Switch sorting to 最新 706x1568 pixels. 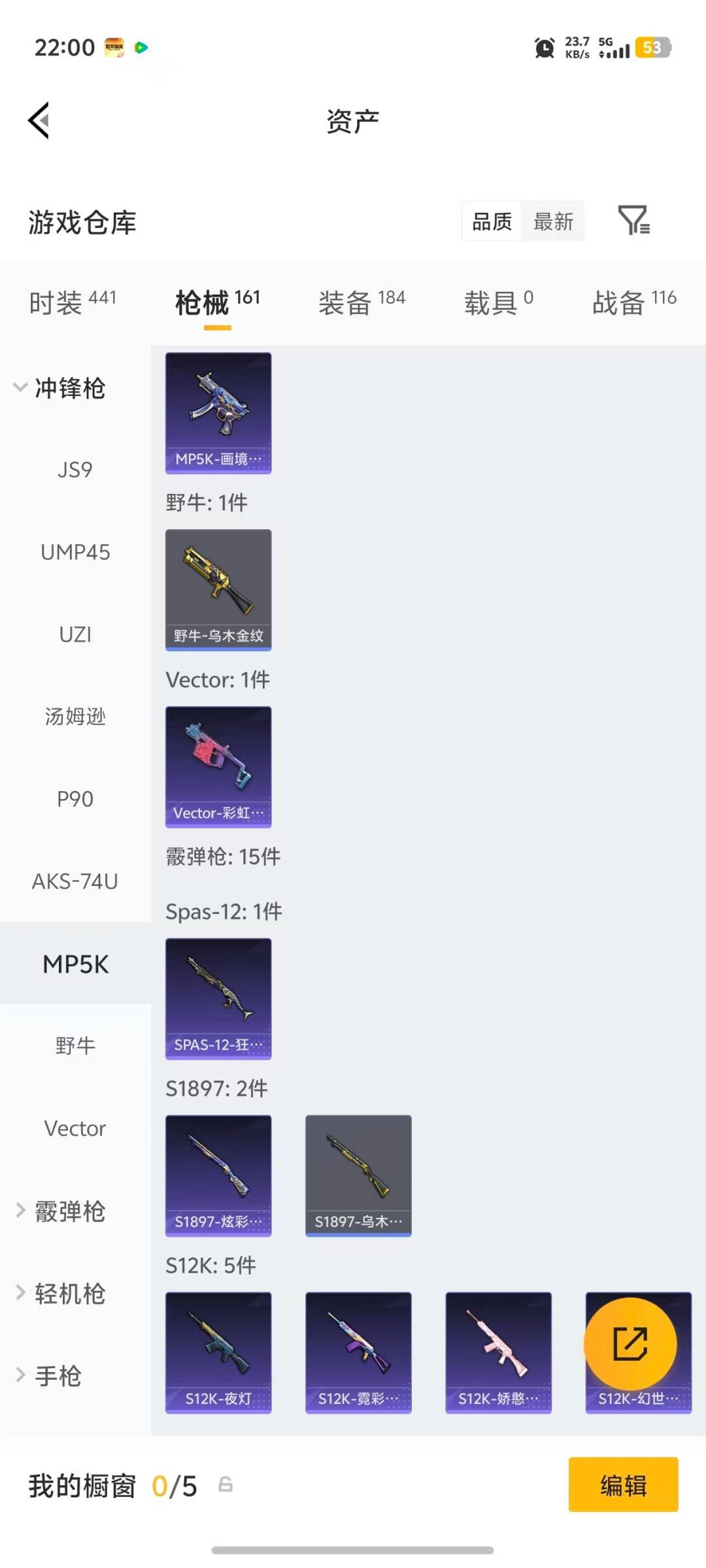tap(553, 222)
